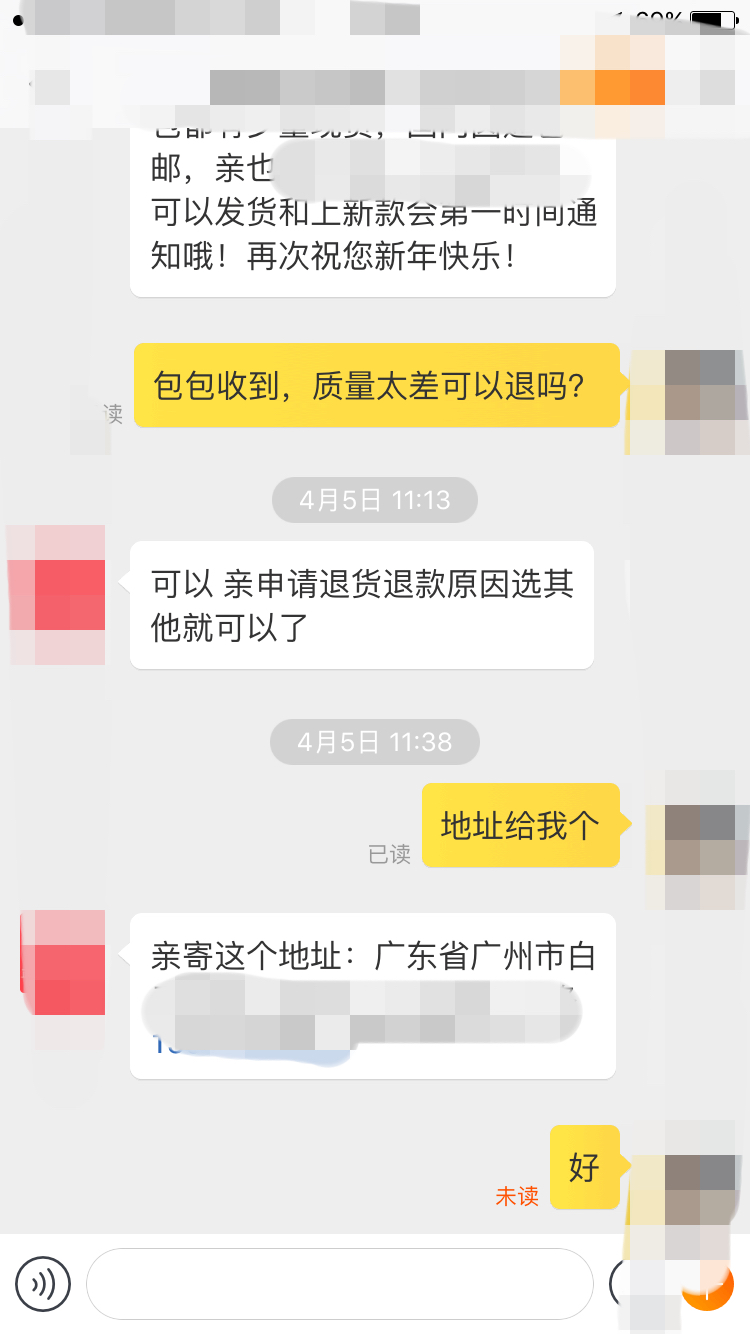The width and height of the screenshot is (750, 1334).
Task: Select the yellow "好" message bubble
Action: (x=585, y=1167)
